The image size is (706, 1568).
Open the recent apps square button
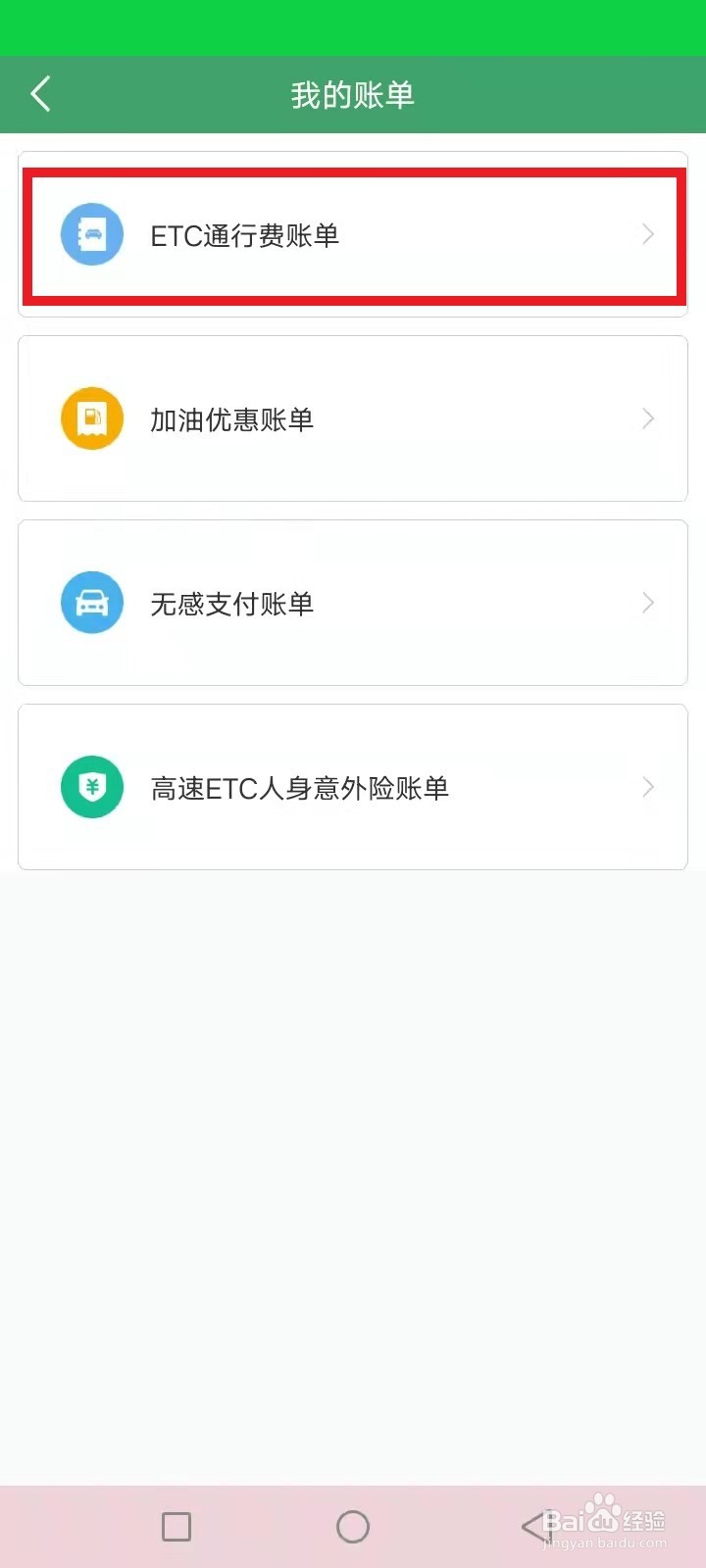[176, 1526]
